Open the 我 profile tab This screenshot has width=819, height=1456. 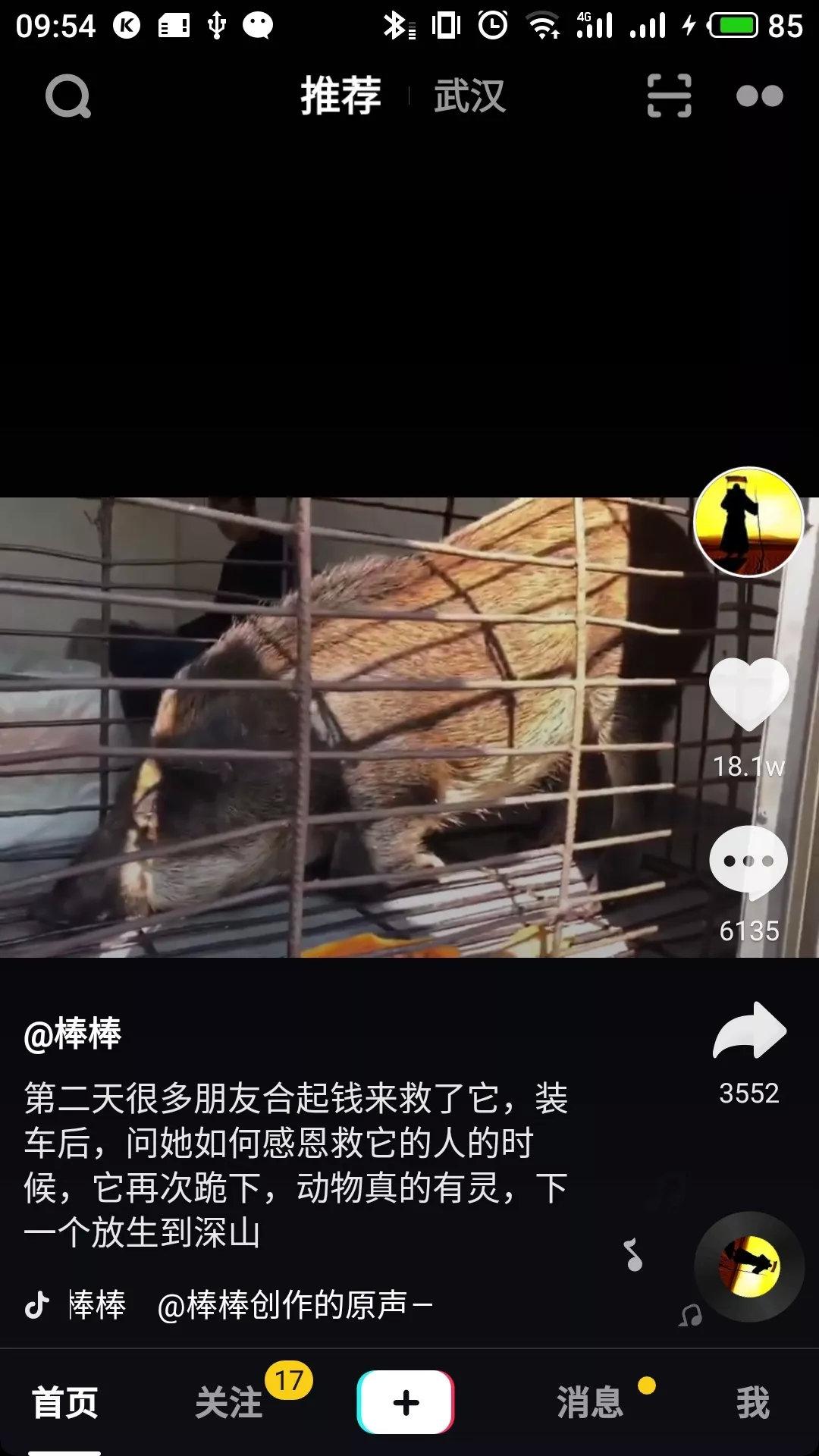click(x=752, y=1402)
